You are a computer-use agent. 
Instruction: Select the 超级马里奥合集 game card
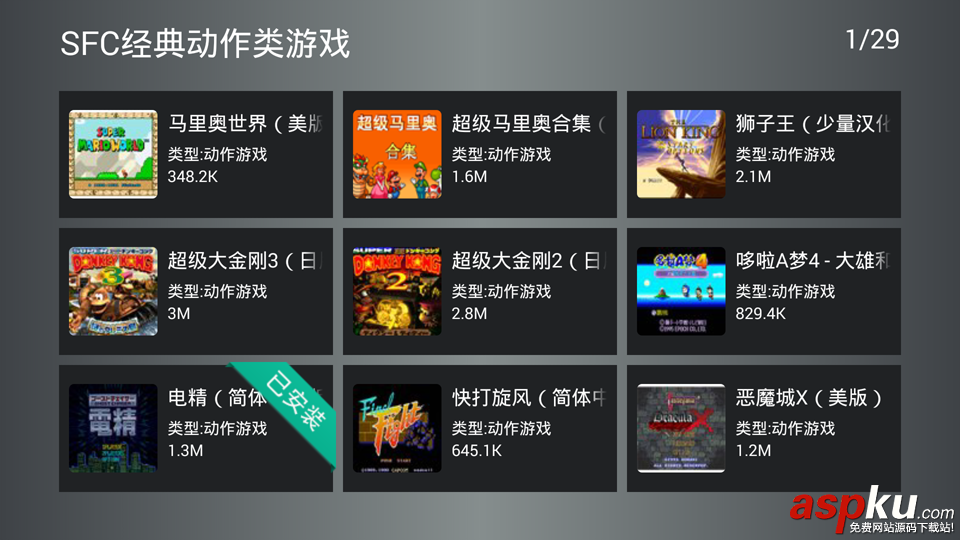tap(479, 154)
